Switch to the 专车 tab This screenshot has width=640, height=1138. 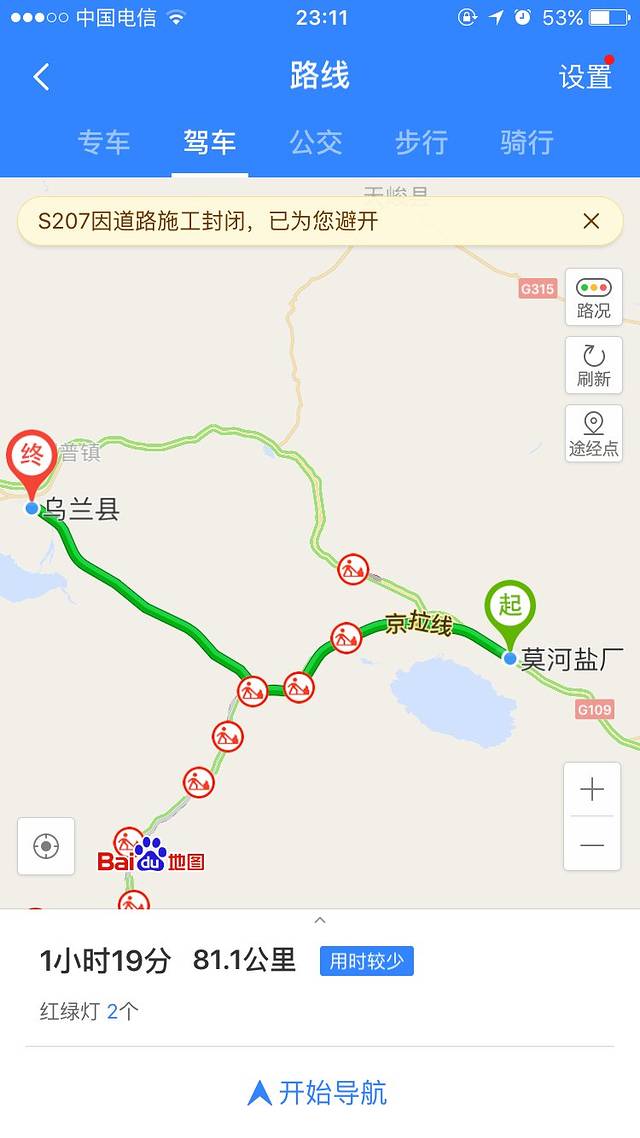(x=104, y=143)
